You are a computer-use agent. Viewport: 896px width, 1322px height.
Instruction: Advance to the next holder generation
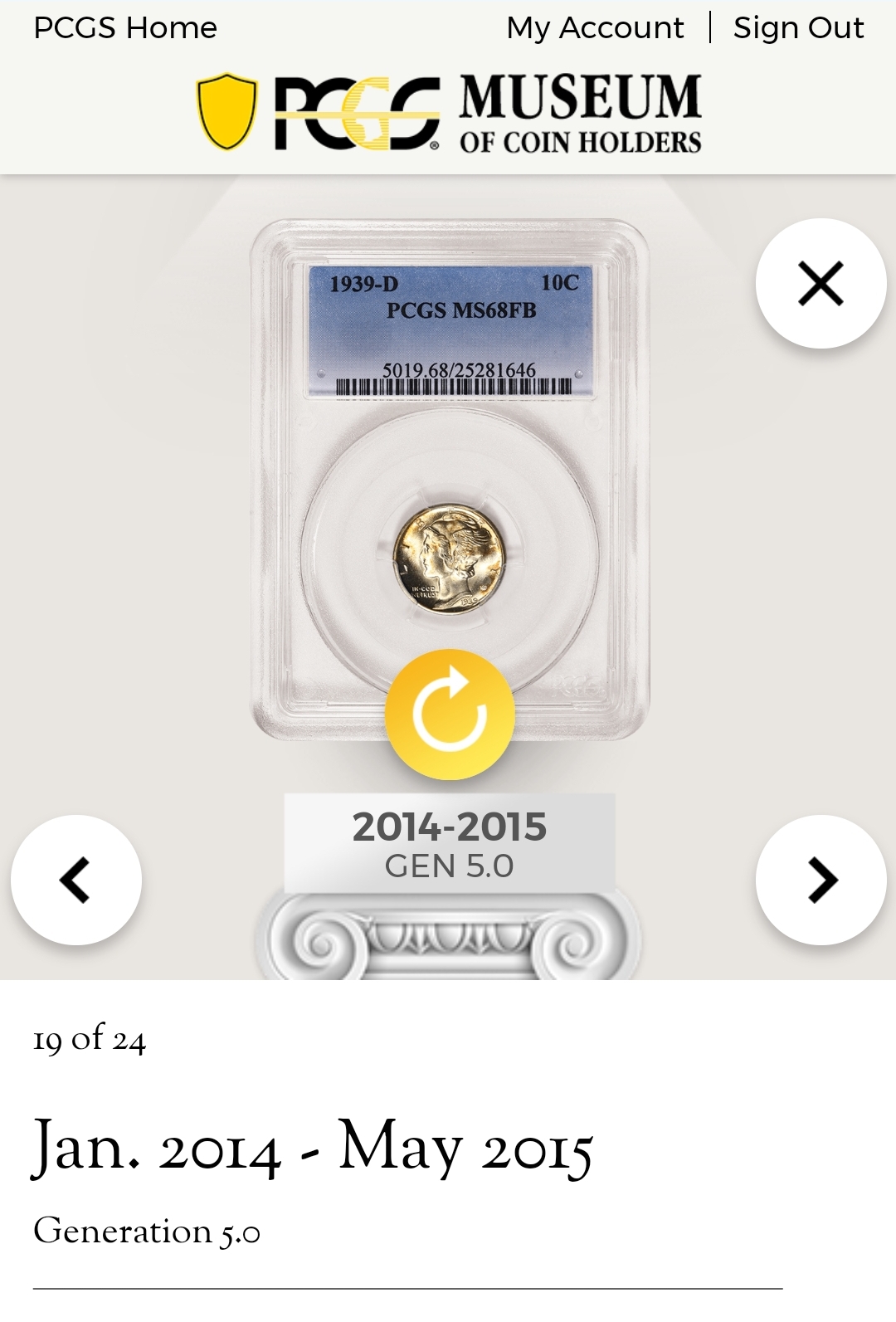pyautogui.click(x=821, y=880)
